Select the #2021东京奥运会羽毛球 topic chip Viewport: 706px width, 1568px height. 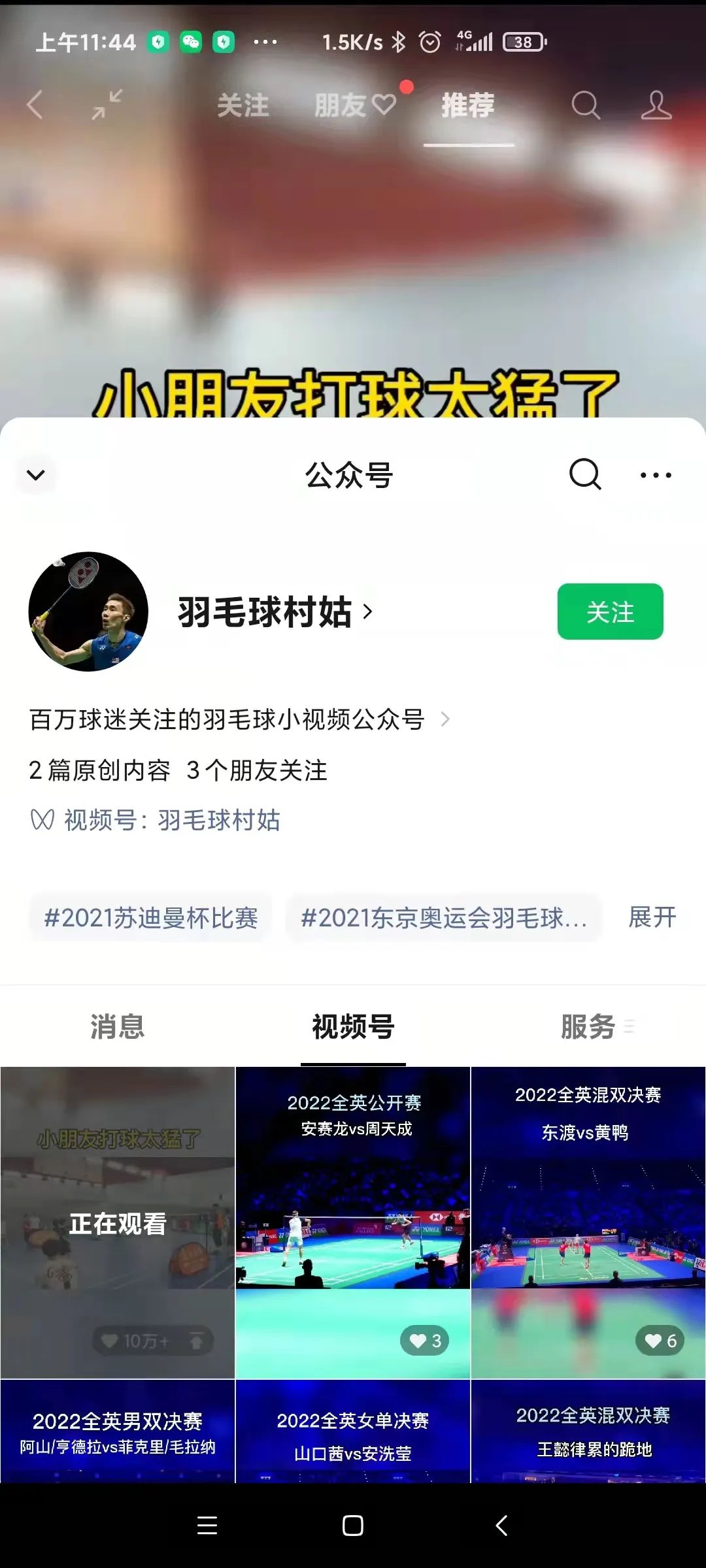(x=443, y=918)
